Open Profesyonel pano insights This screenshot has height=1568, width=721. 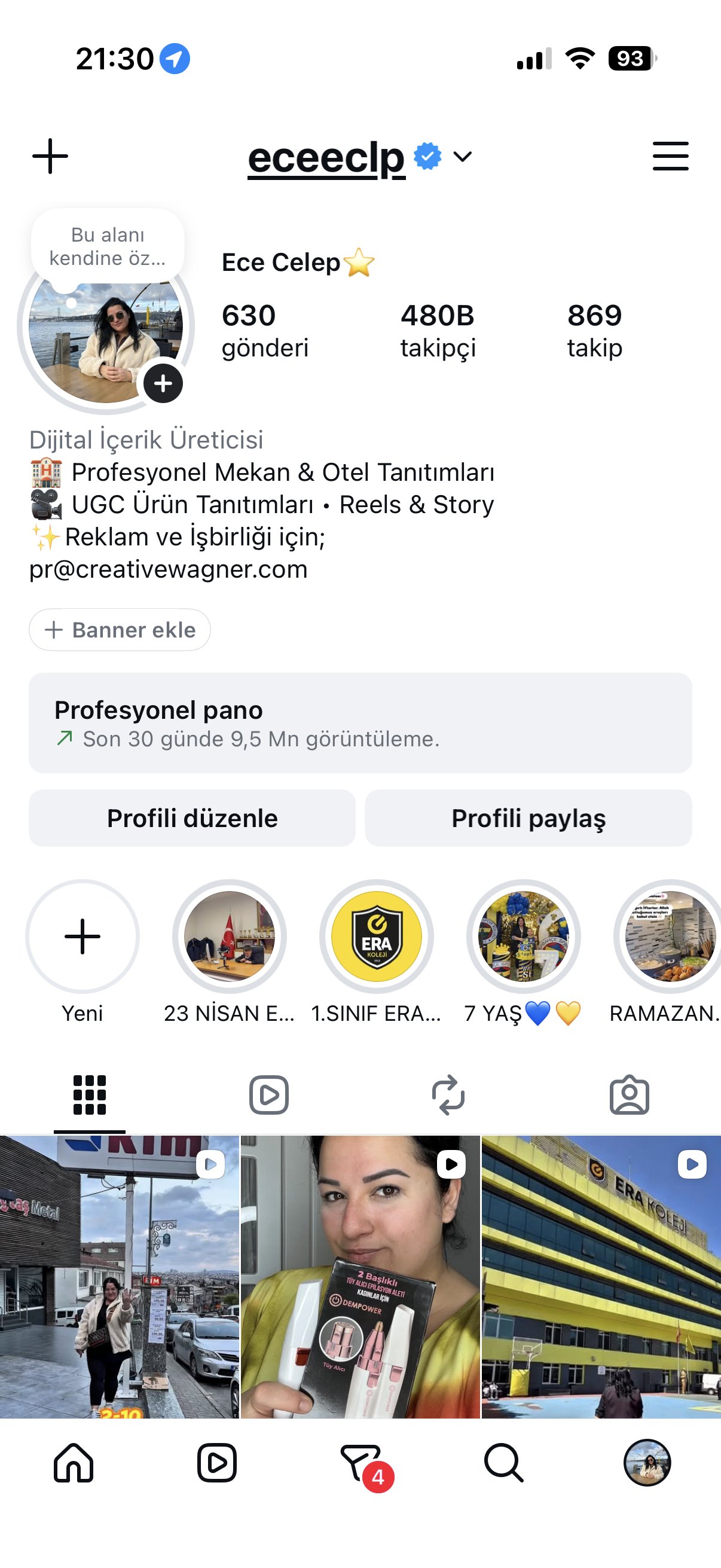[360, 722]
